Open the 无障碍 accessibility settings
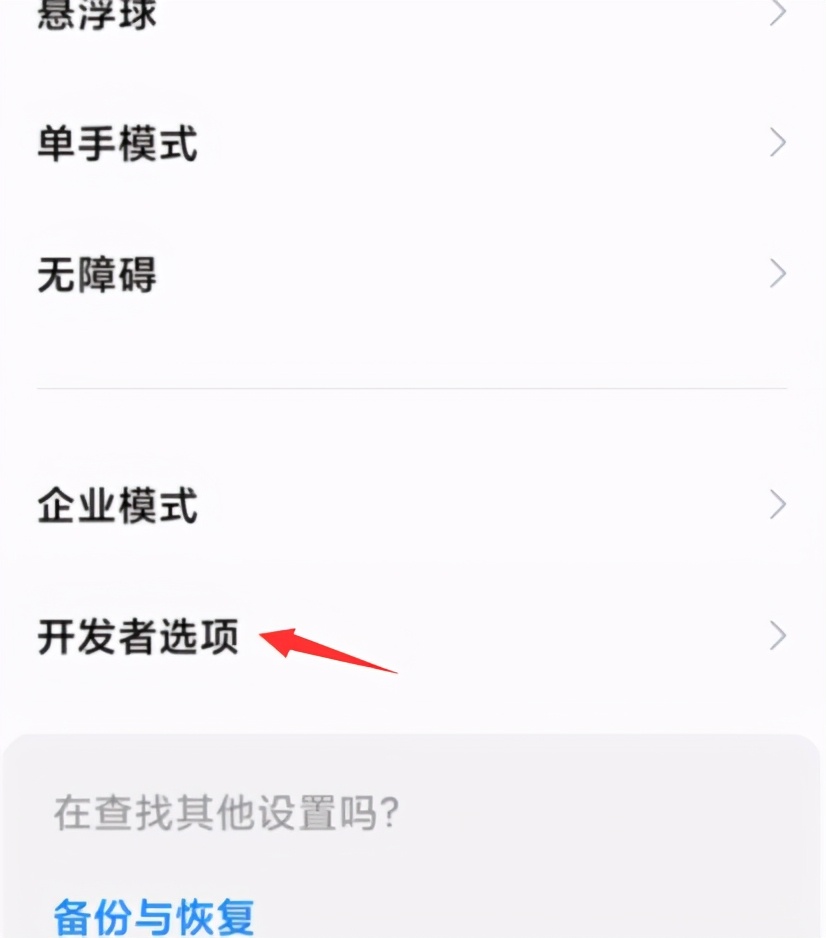Viewport: 826px width, 938px height. click(95, 274)
